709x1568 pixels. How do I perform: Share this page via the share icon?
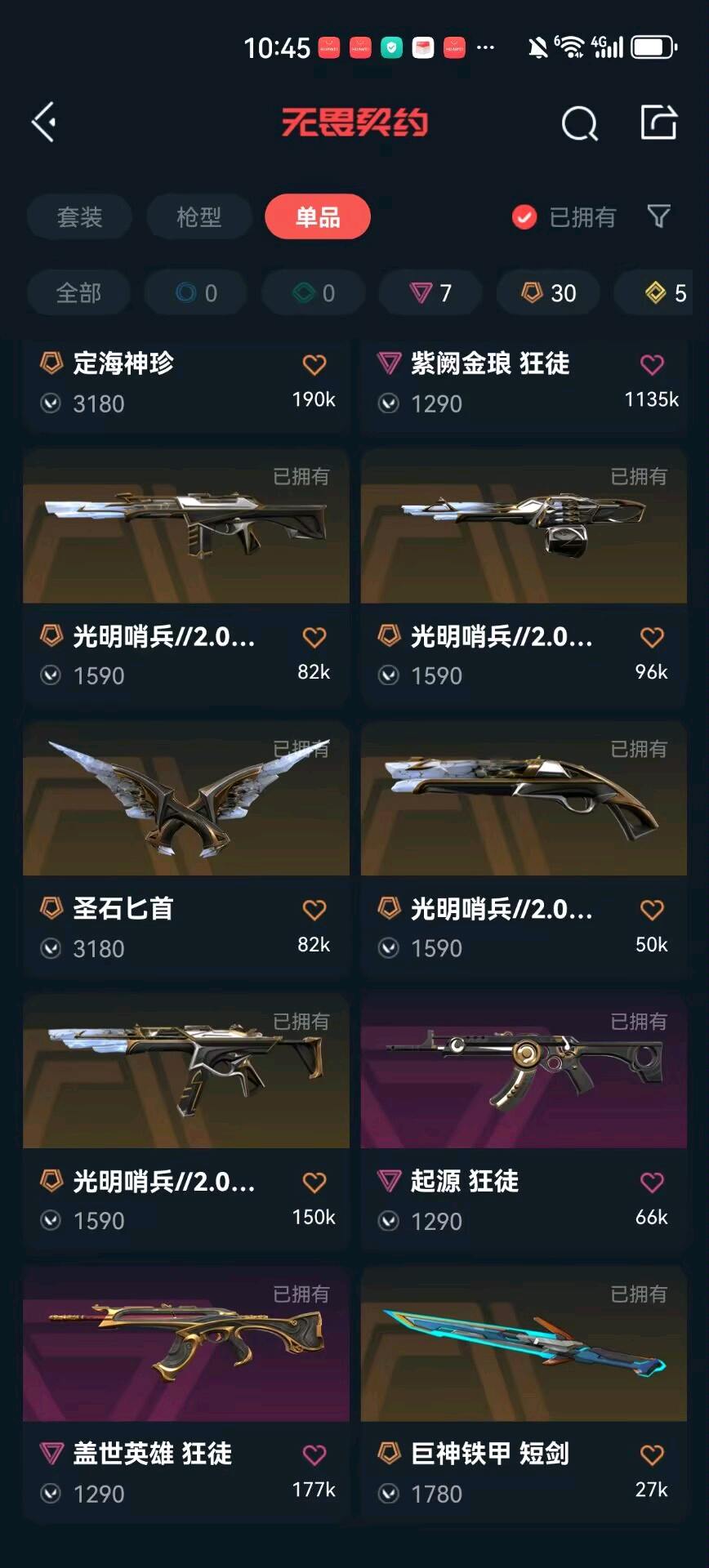(x=658, y=122)
